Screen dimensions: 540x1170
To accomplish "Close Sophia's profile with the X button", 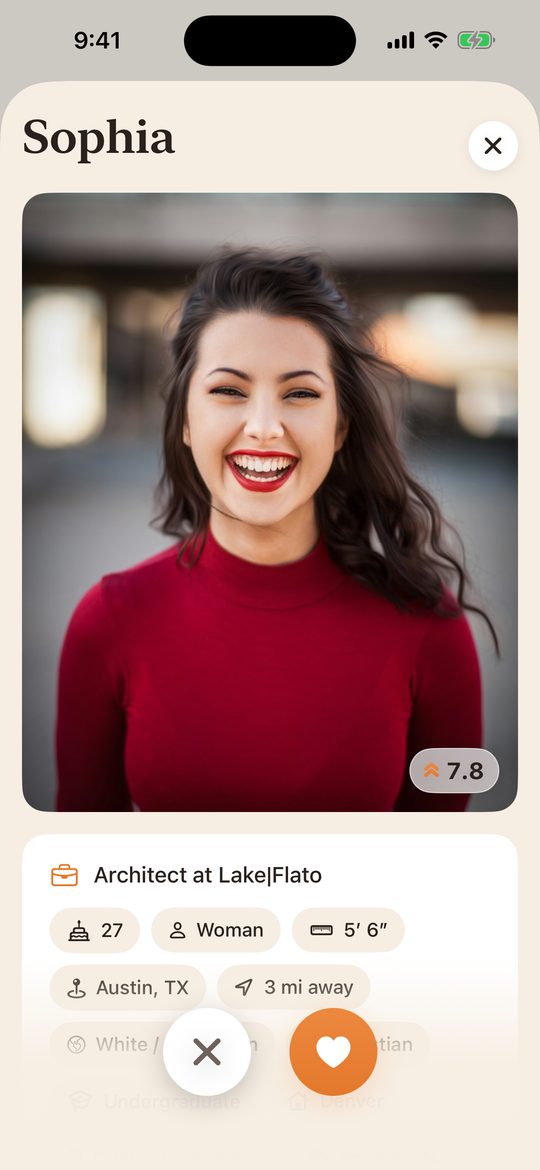I will tap(493, 146).
